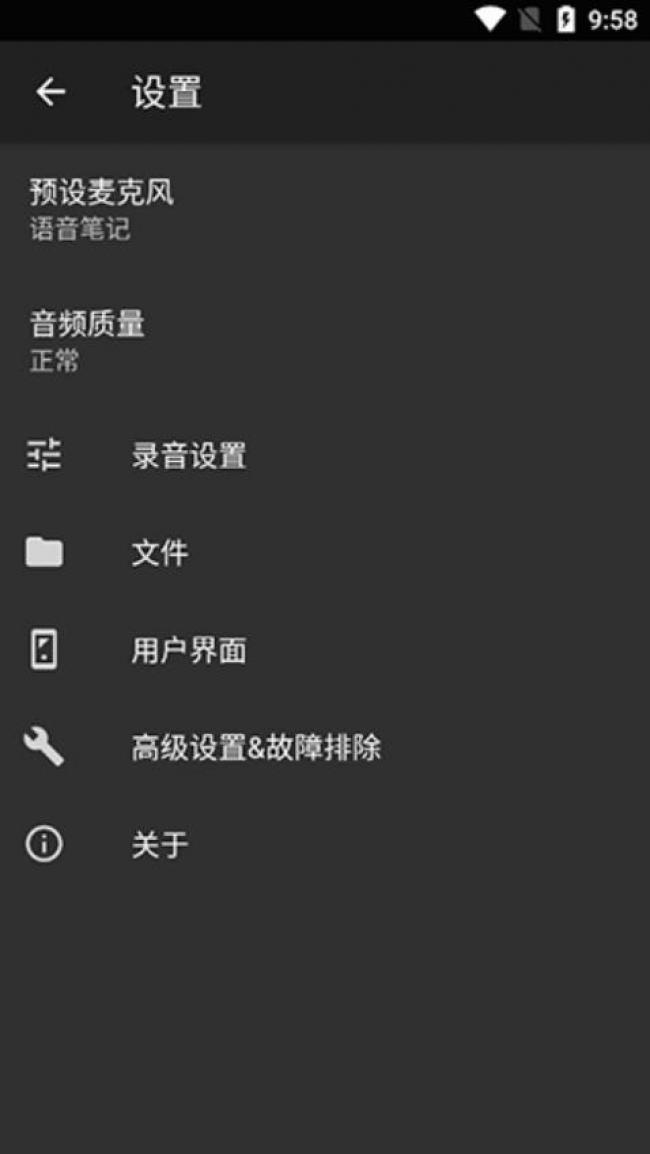The width and height of the screenshot is (650, 1154).
Task: Go back using the arrow icon
Action: pyautogui.click(x=50, y=92)
